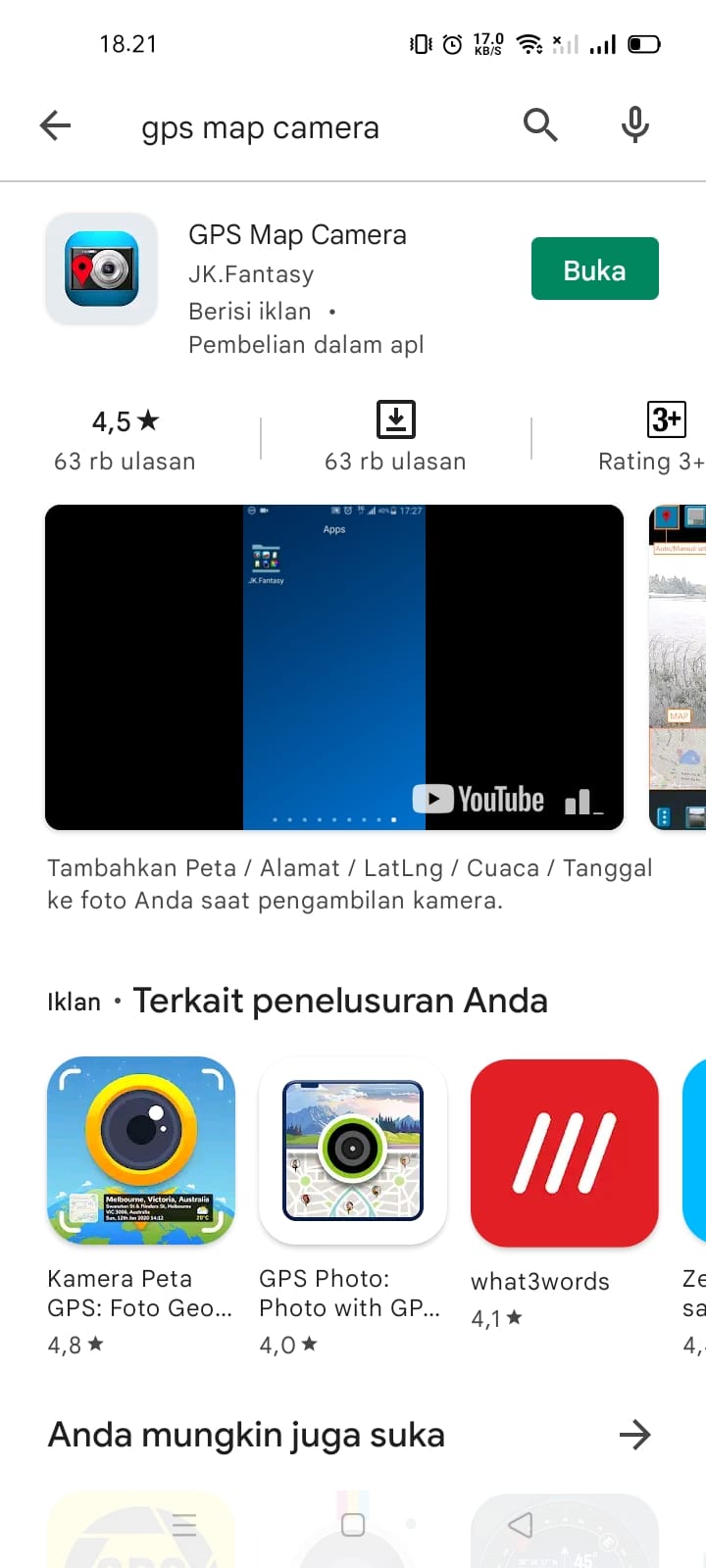This screenshot has width=706, height=1568.
Task: Go back using the arrow icon
Action: (x=56, y=125)
